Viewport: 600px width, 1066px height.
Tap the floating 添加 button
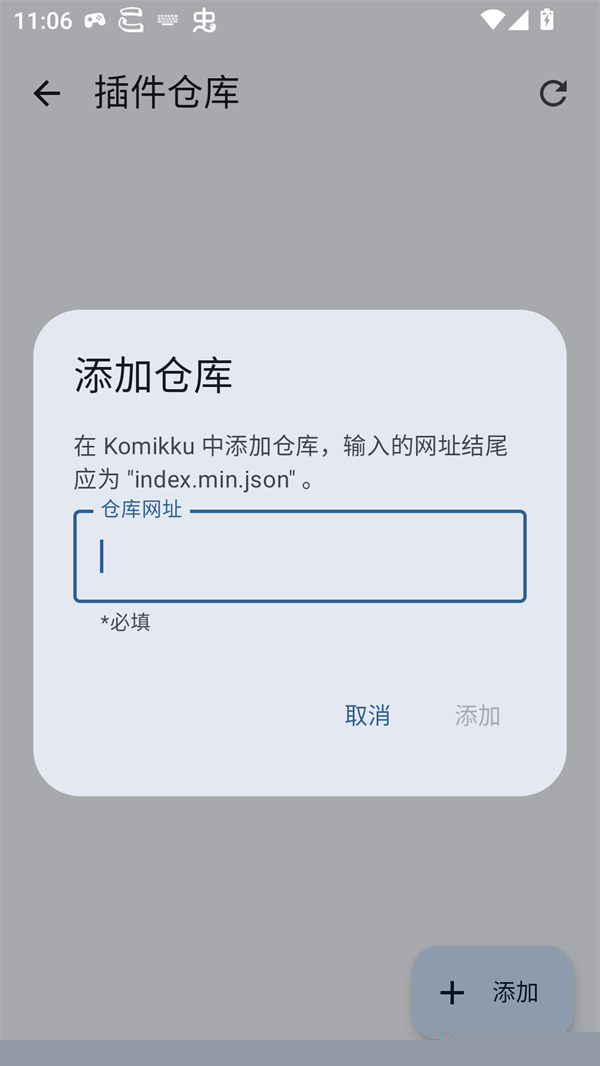point(492,992)
